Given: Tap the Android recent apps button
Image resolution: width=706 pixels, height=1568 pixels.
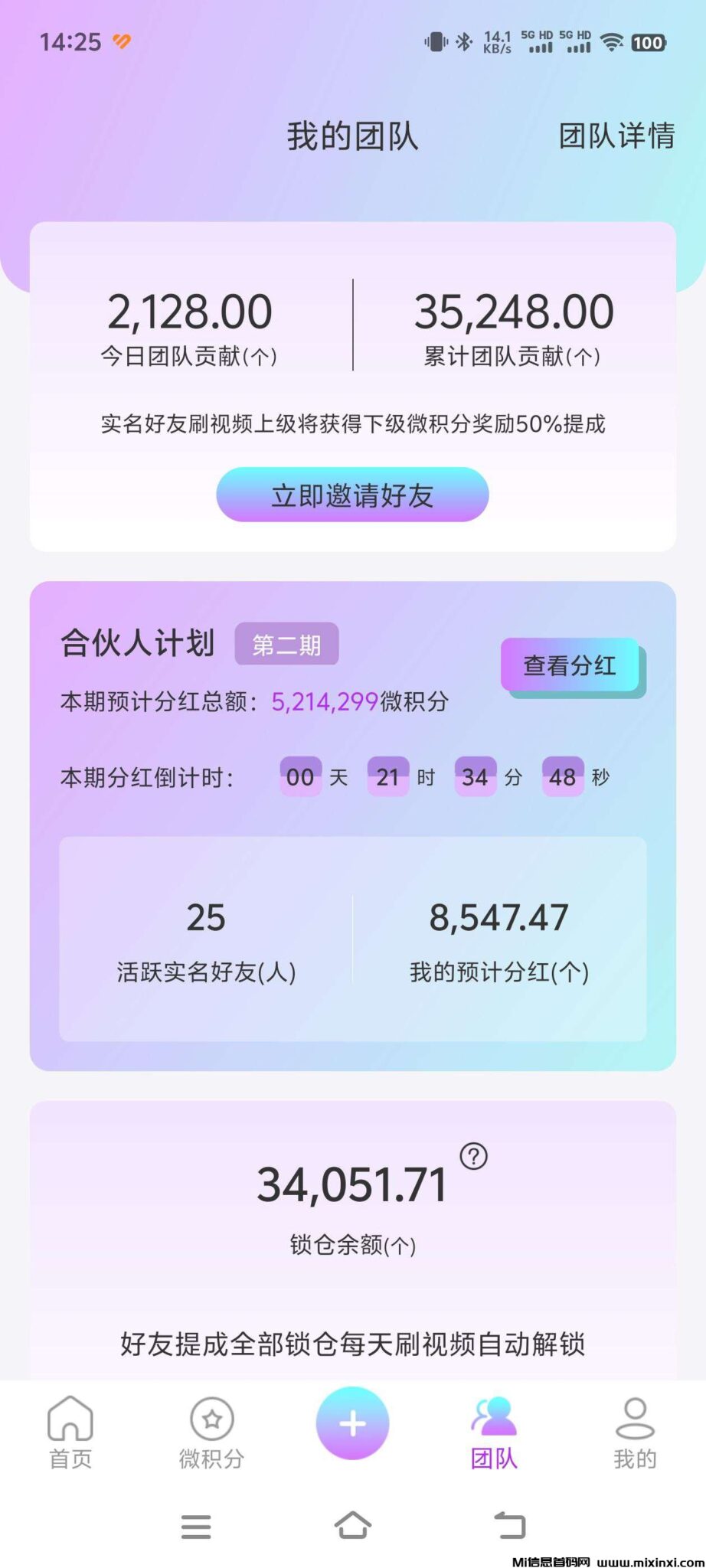Looking at the screenshot, I should coord(196,1527).
